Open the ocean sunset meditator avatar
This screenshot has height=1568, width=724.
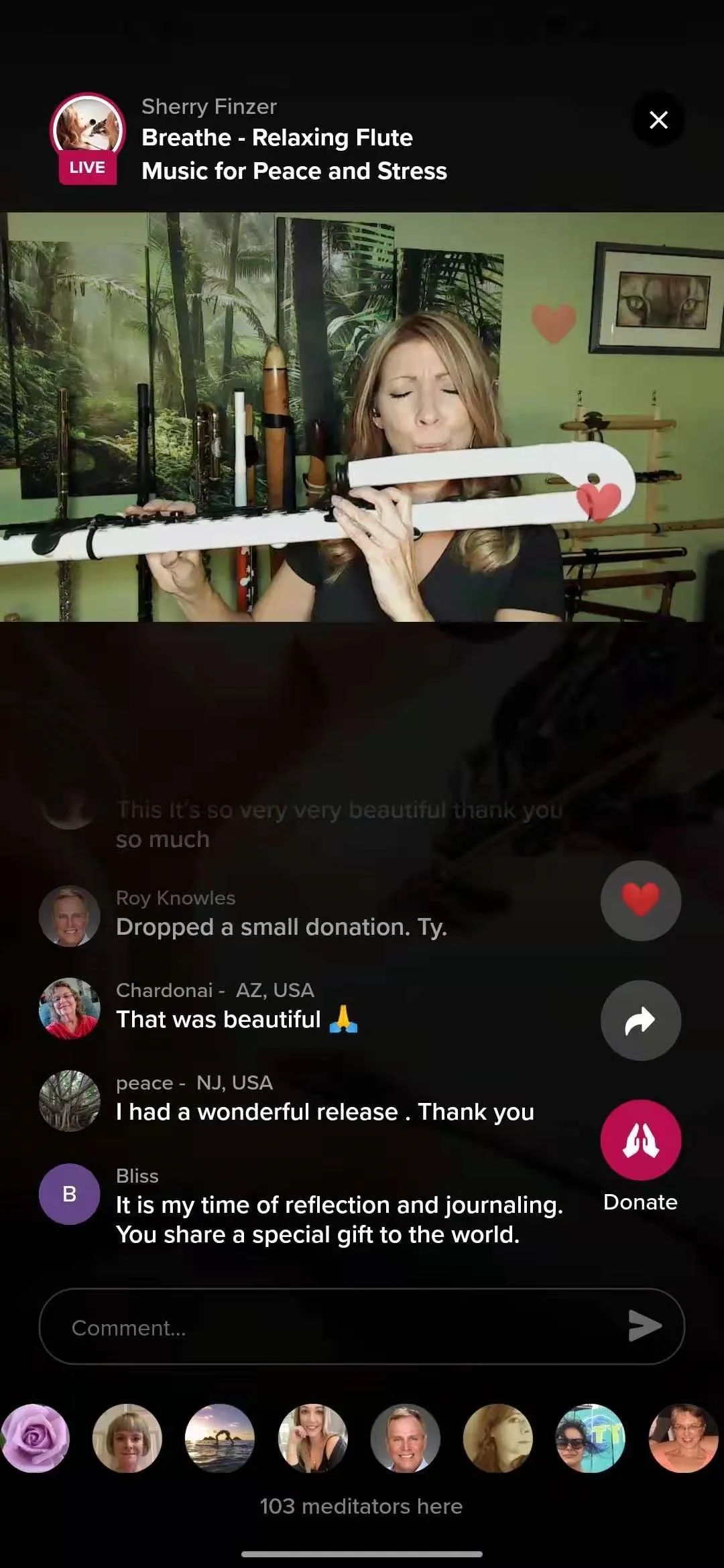click(x=220, y=1438)
